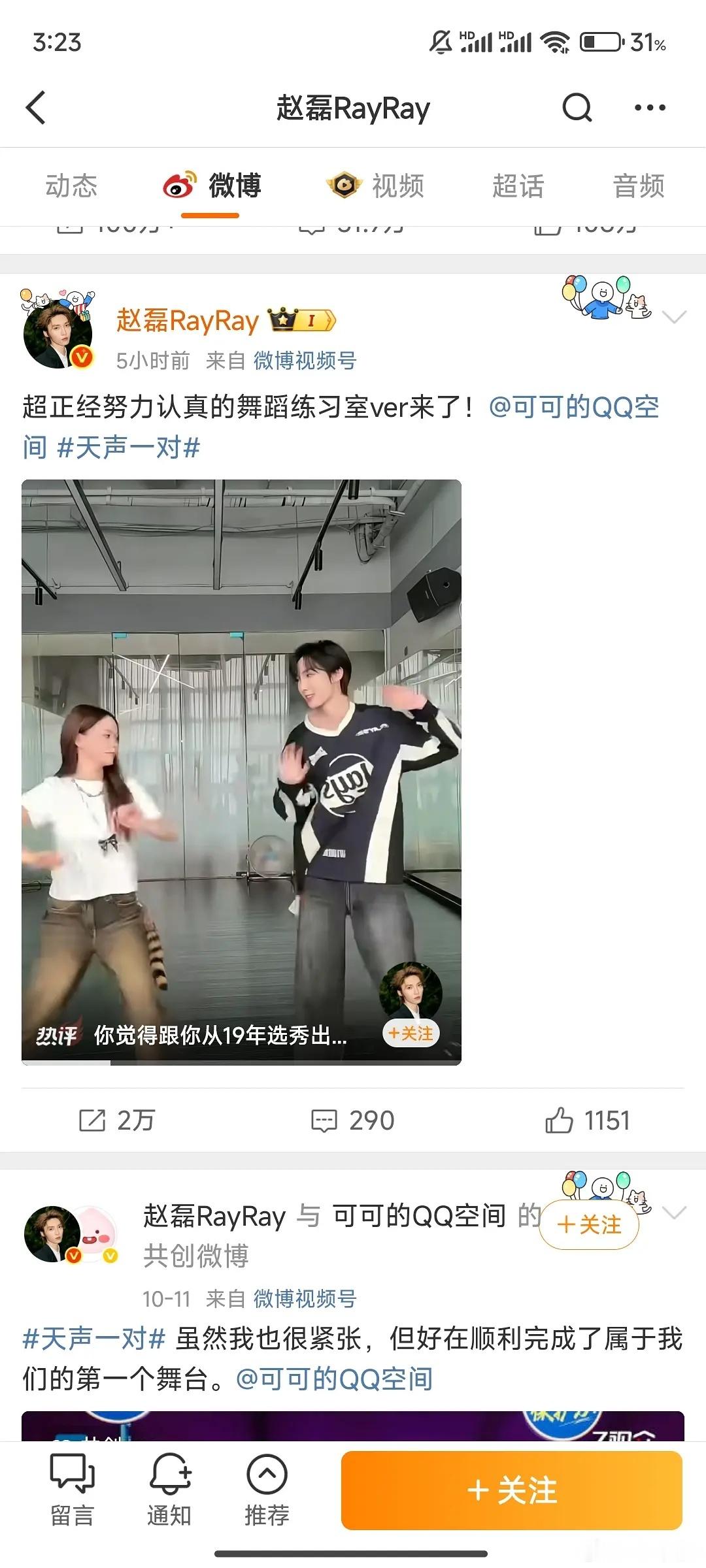Switch to the 音频 tab
706x1568 pixels.
pyautogui.click(x=638, y=186)
